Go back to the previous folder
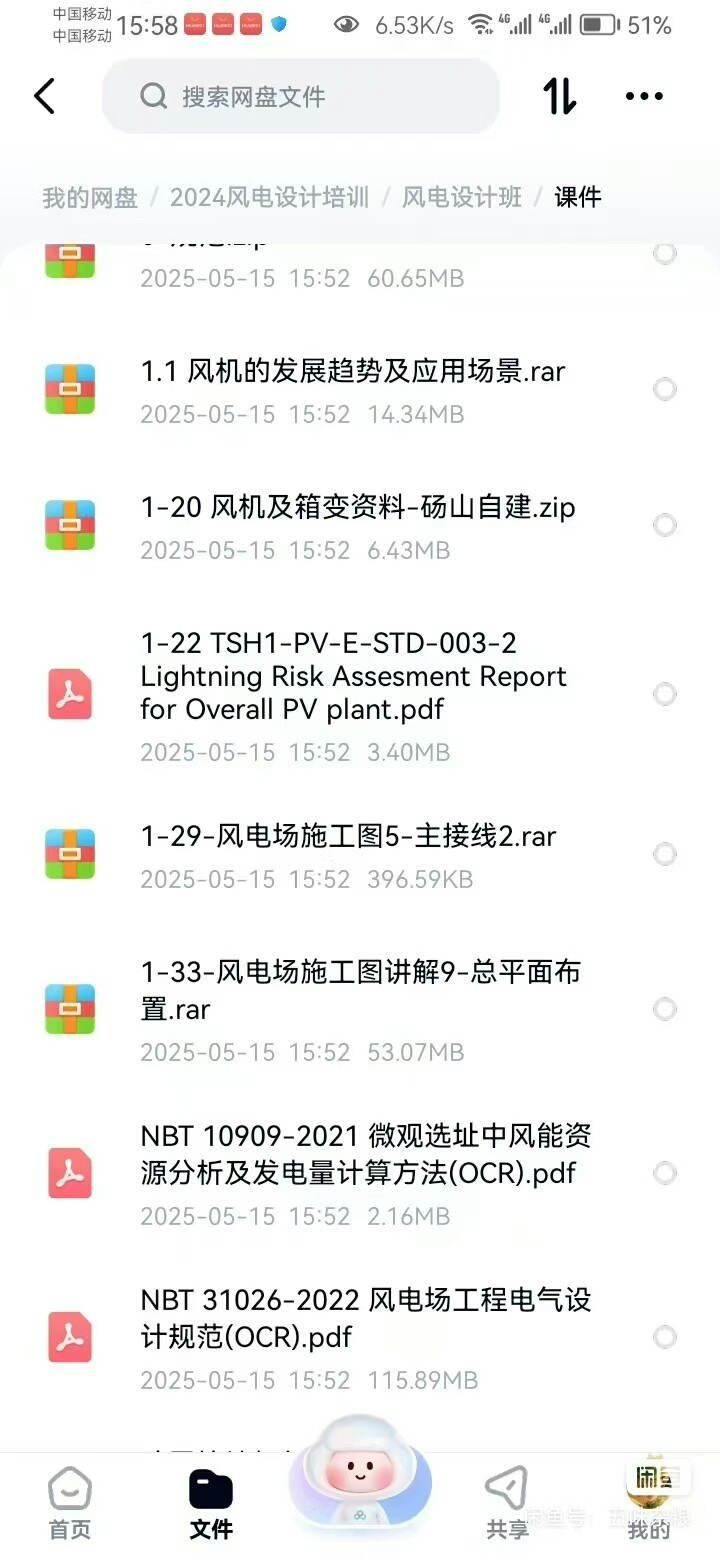The image size is (720, 1560). coord(44,97)
